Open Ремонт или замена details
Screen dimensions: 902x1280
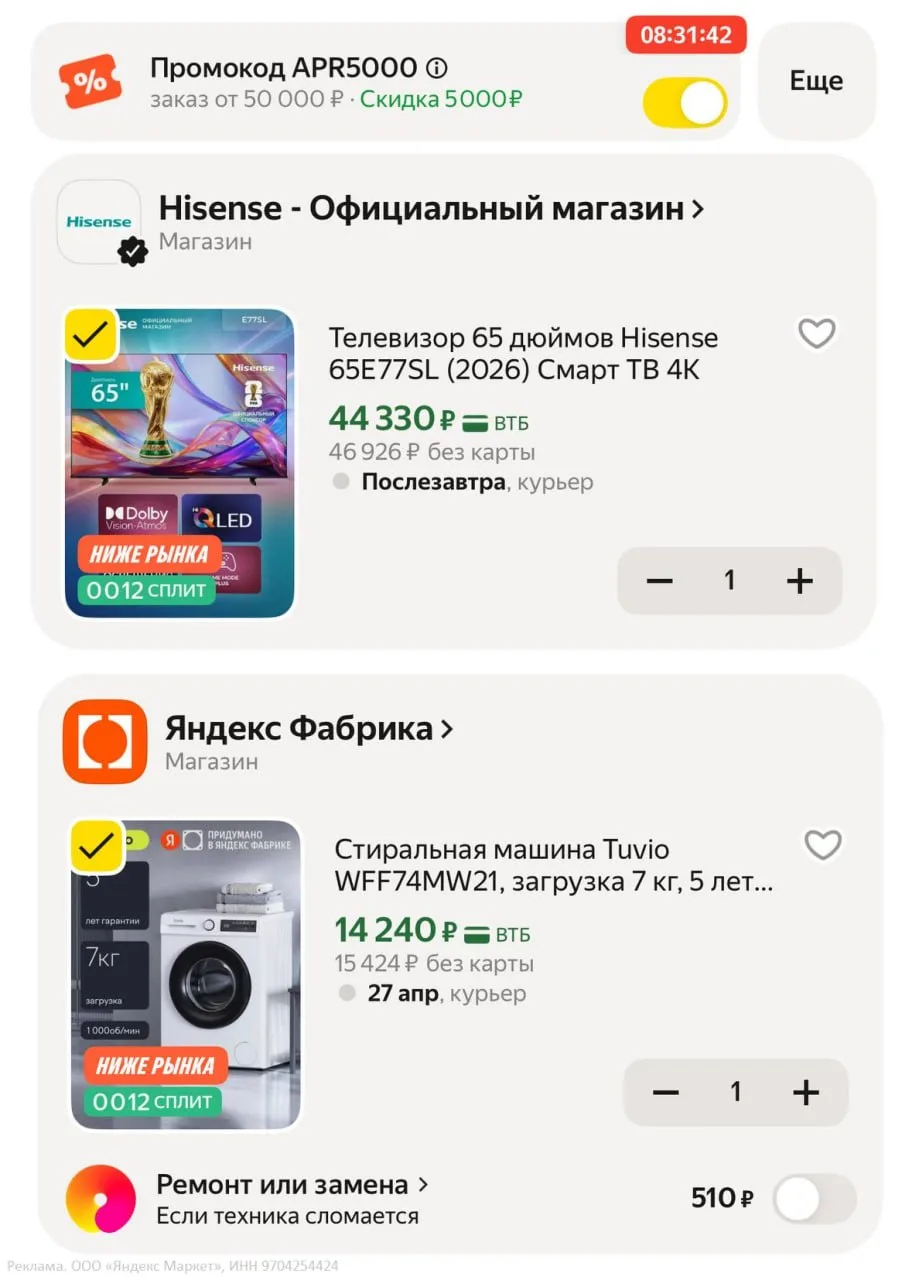pos(291,1185)
